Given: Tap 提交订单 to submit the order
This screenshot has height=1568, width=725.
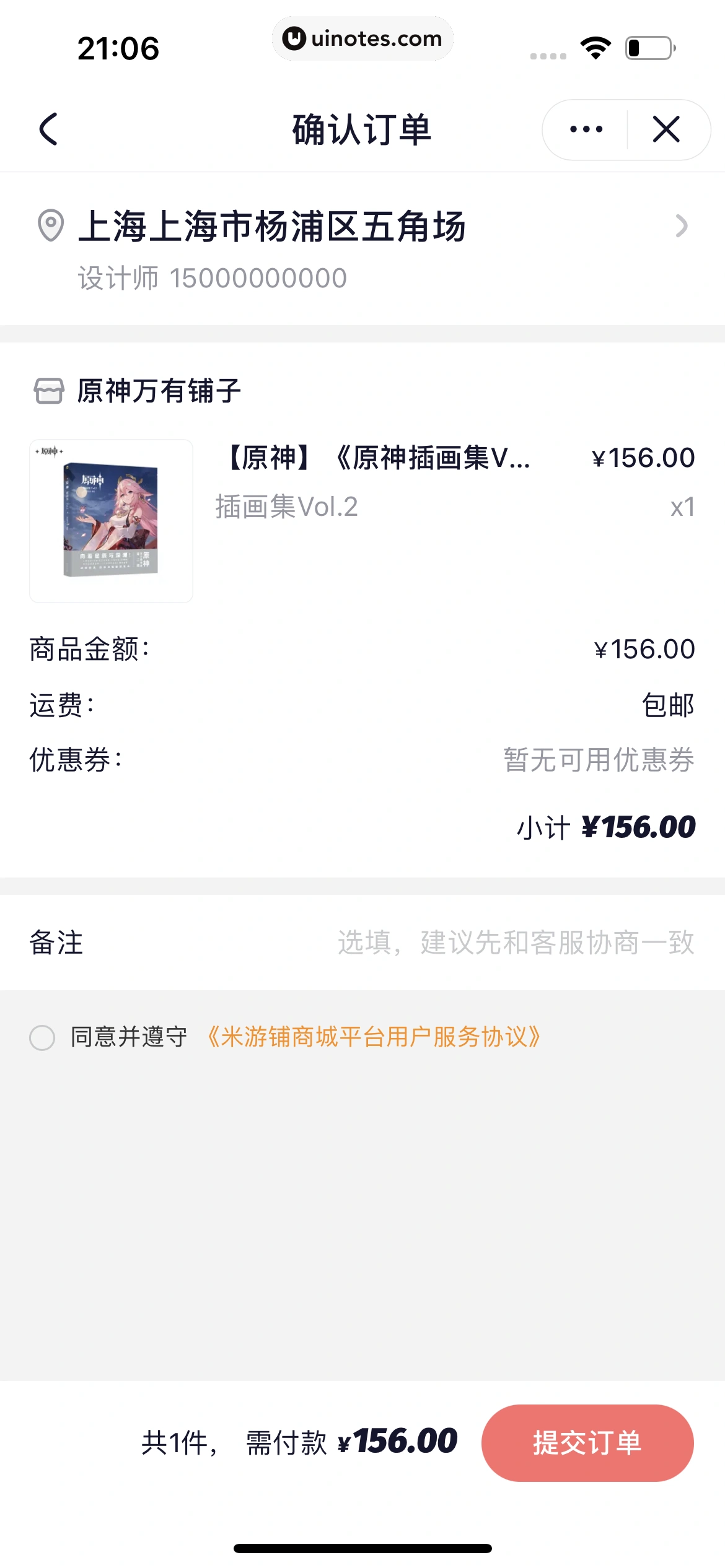Looking at the screenshot, I should (x=587, y=1442).
